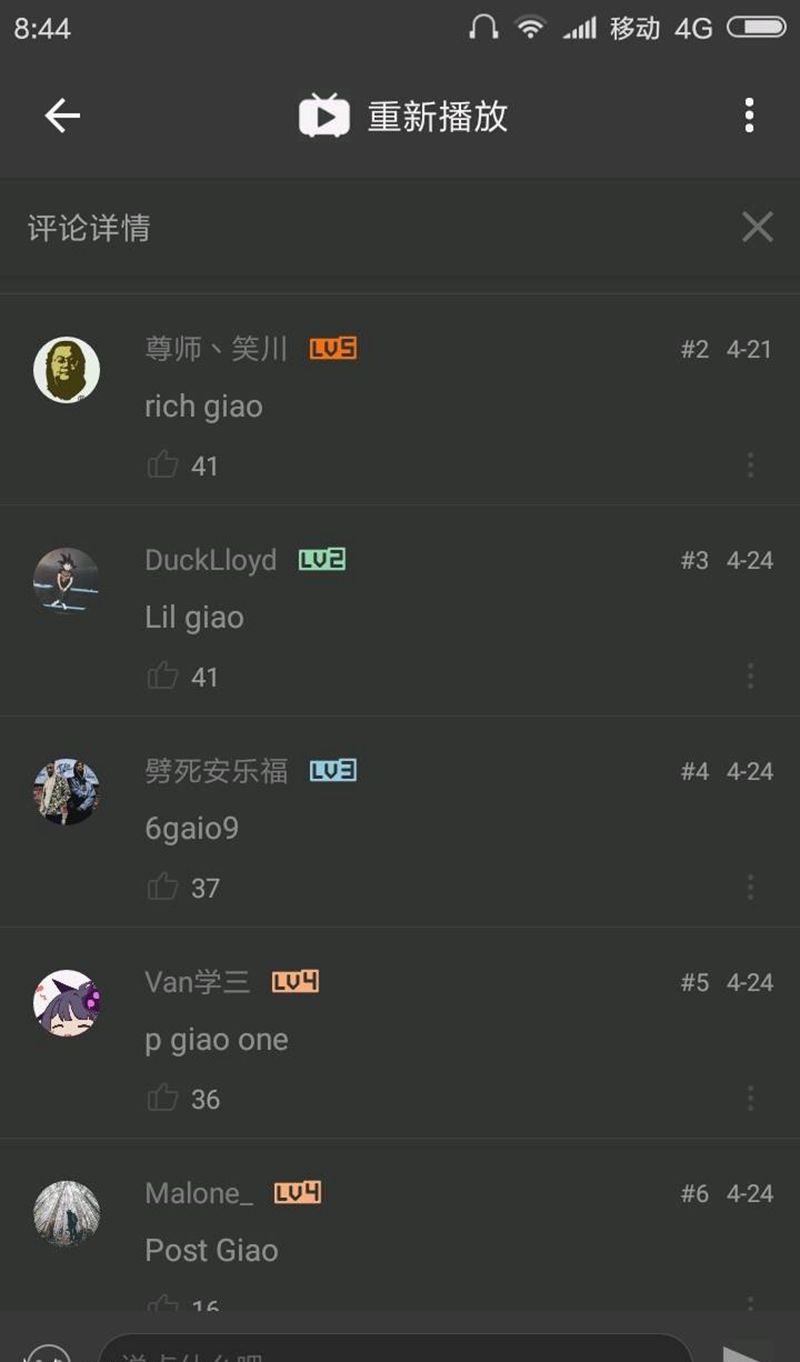The image size is (800, 1362).
Task: Open more options for "6gaio9" comment
Action: click(x=750, y=887)
